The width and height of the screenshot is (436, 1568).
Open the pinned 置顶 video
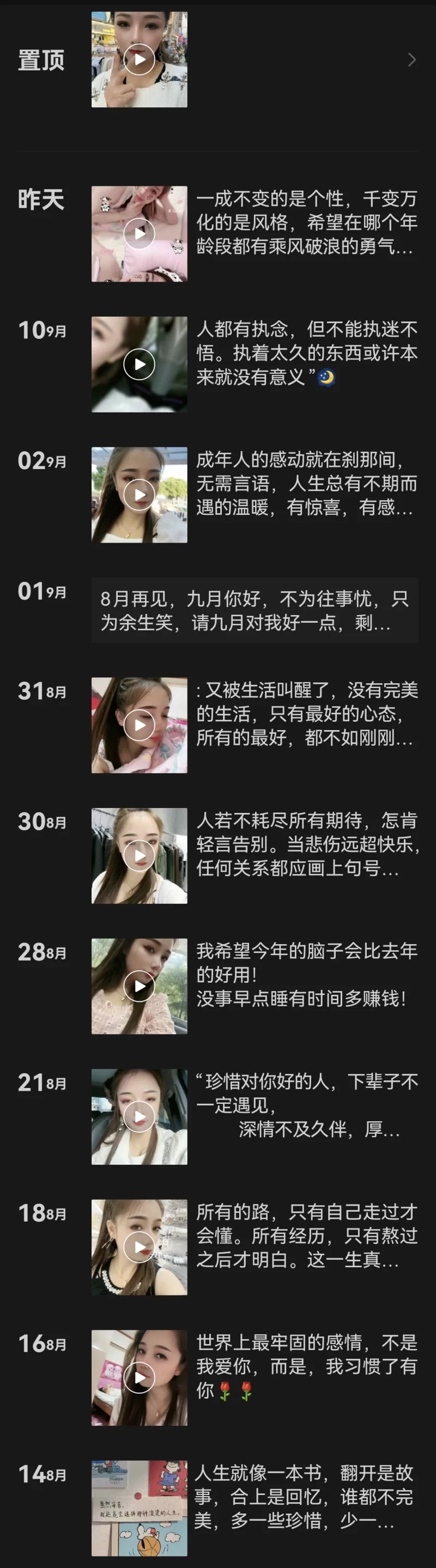tap(139, 59)
